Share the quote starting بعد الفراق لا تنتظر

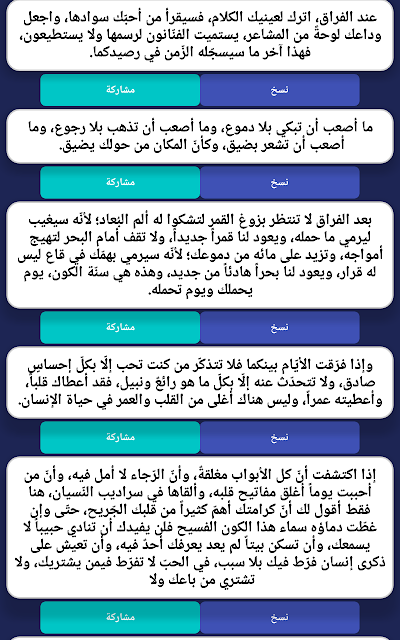coord(120,327)
